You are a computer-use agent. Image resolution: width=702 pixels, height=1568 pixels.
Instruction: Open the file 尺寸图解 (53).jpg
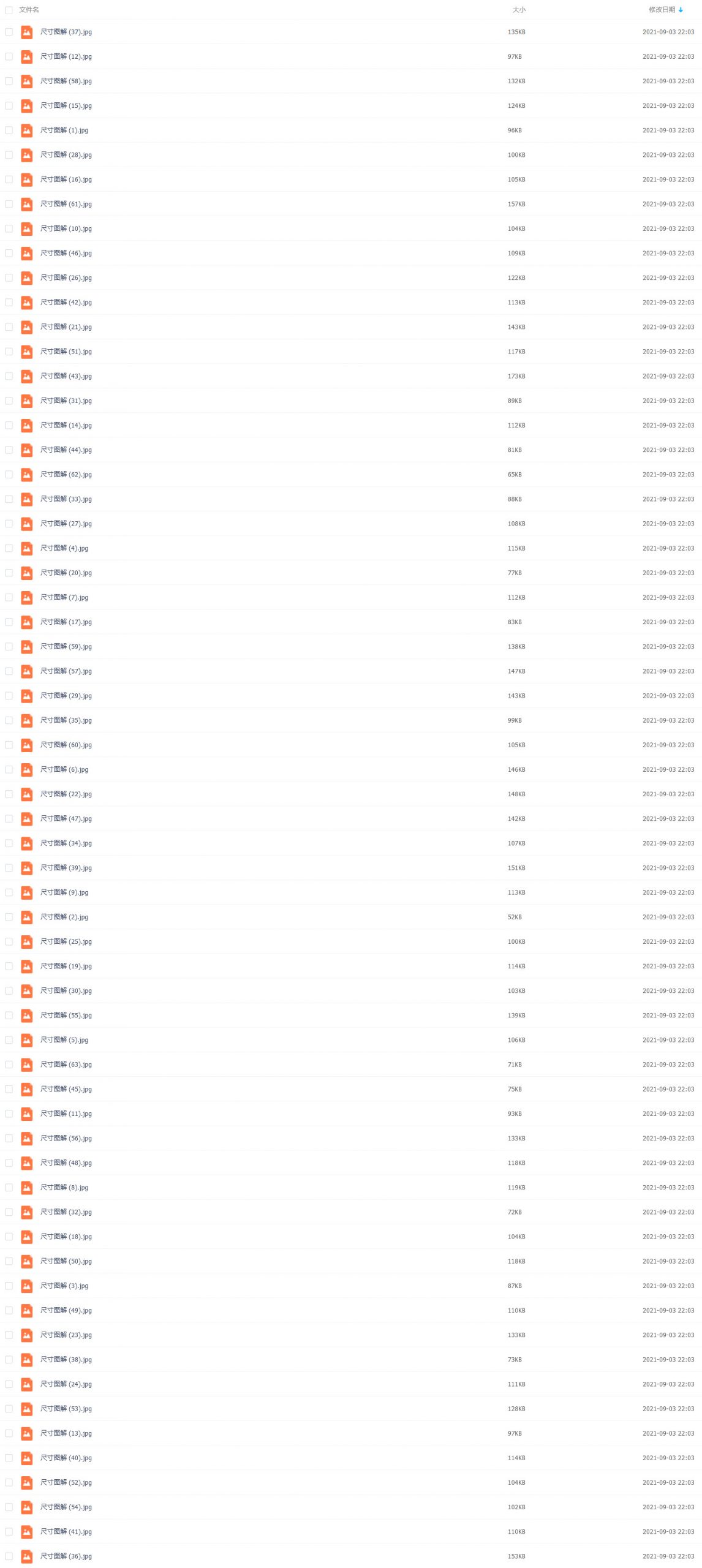point(66,1409)
